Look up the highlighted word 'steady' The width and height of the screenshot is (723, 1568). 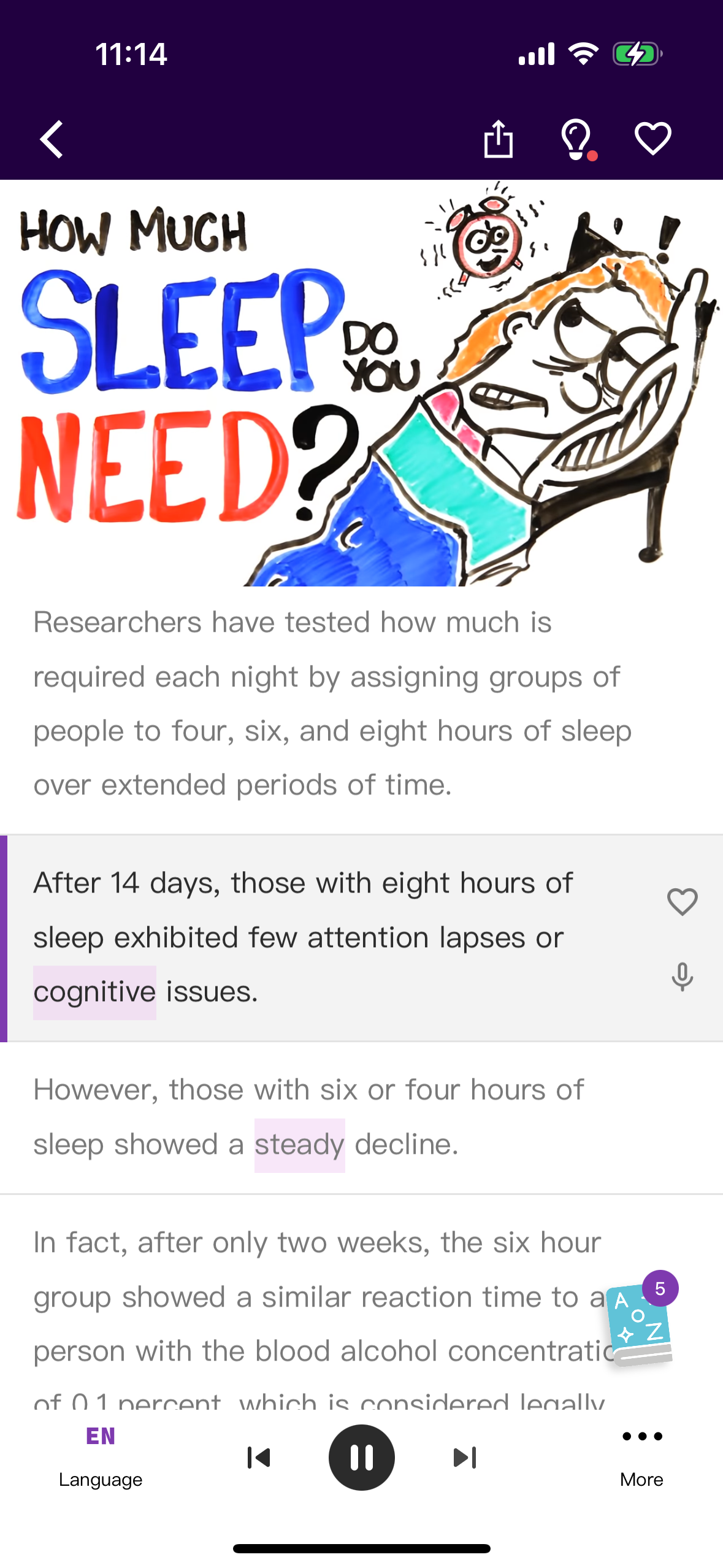tap(299, 1145)
